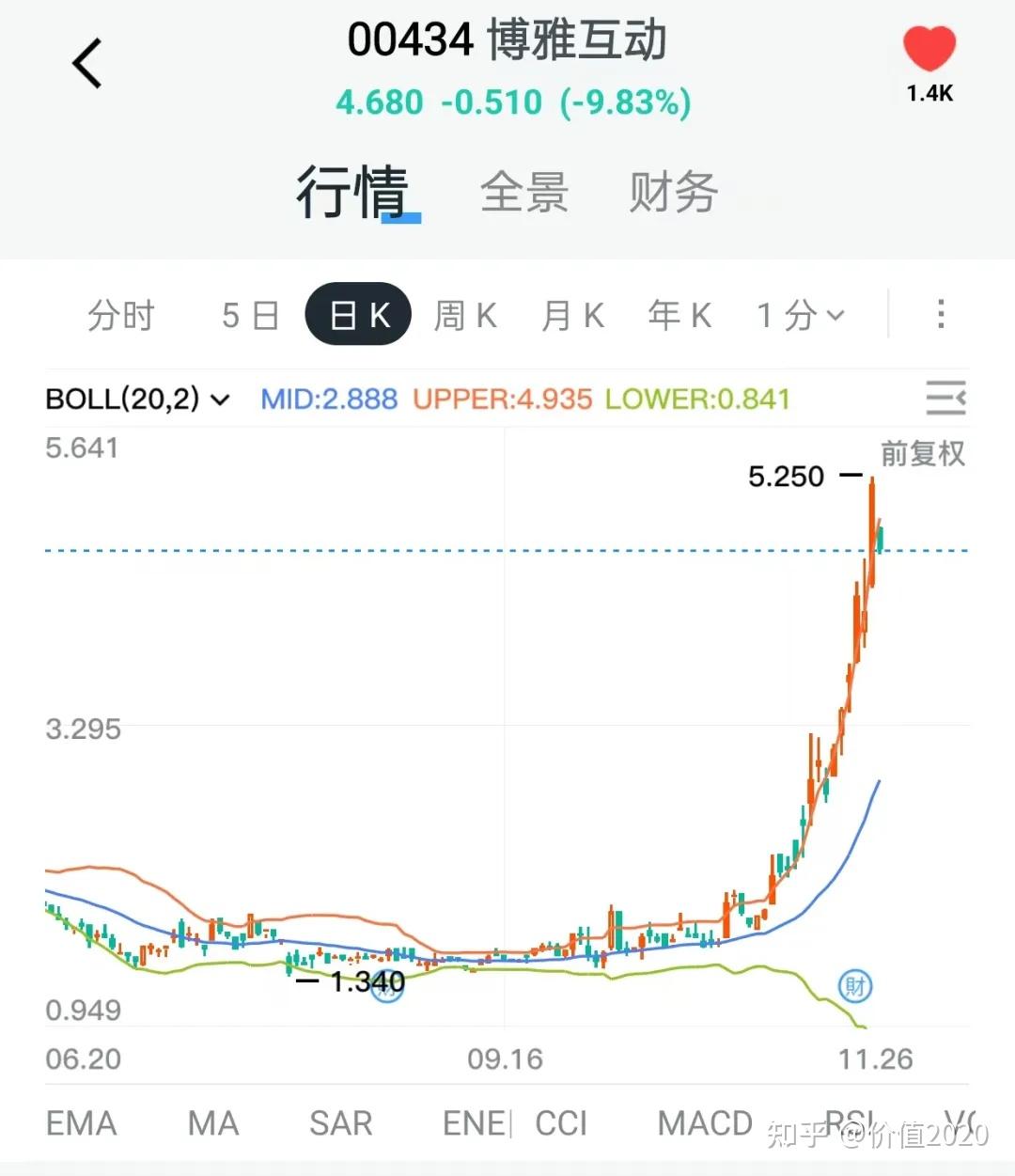Select the 5日 five-day chart
The height and width of the screenshot is (1176, 1015).
pos(248,315)
